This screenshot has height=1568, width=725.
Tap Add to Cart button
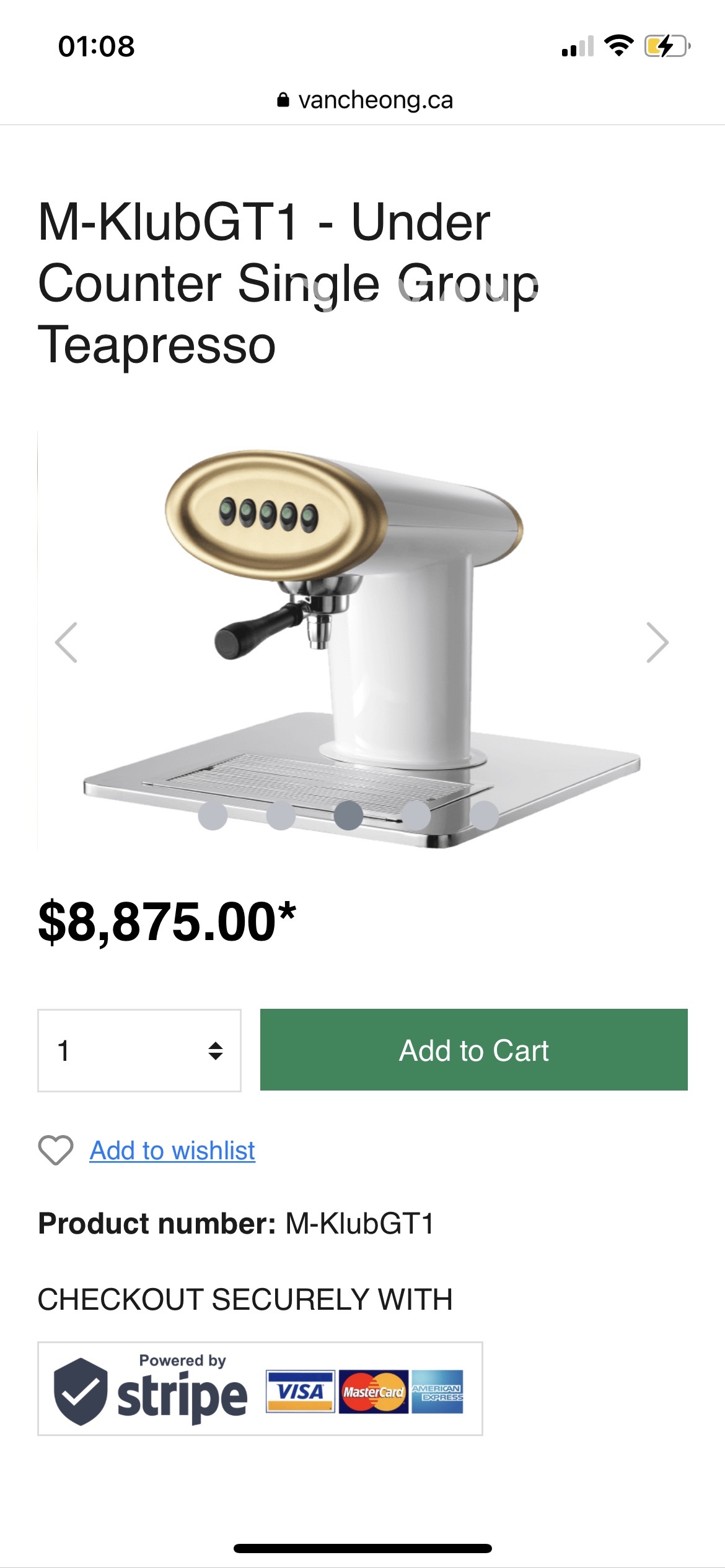(x=473, y=1050)
